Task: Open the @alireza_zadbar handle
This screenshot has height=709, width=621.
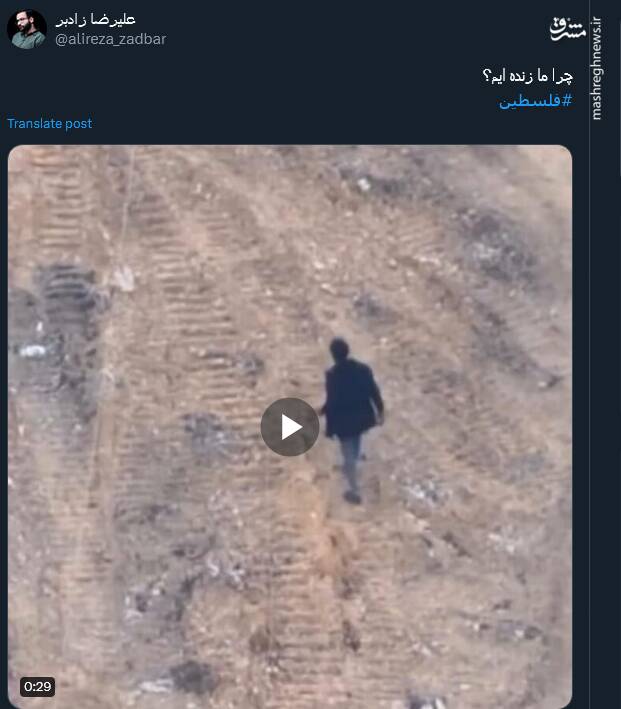Action: 110,39
